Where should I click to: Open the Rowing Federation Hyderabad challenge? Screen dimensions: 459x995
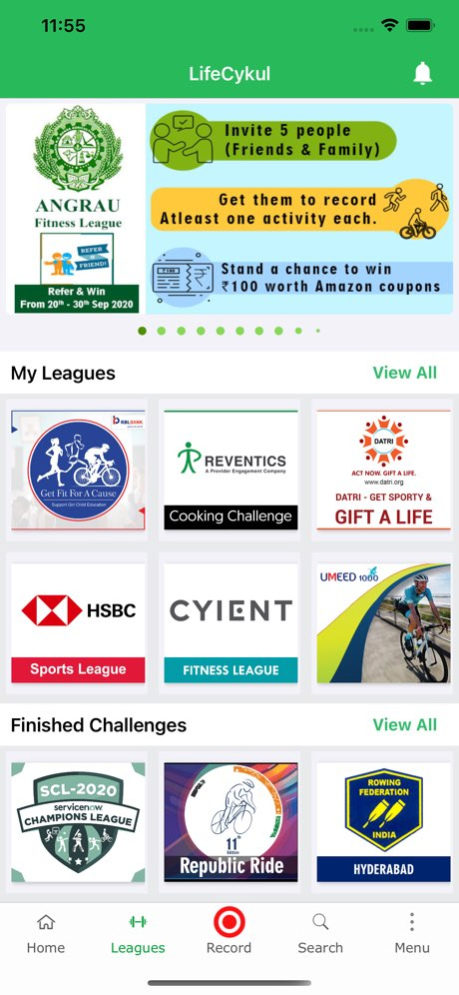tap(383, 822)
